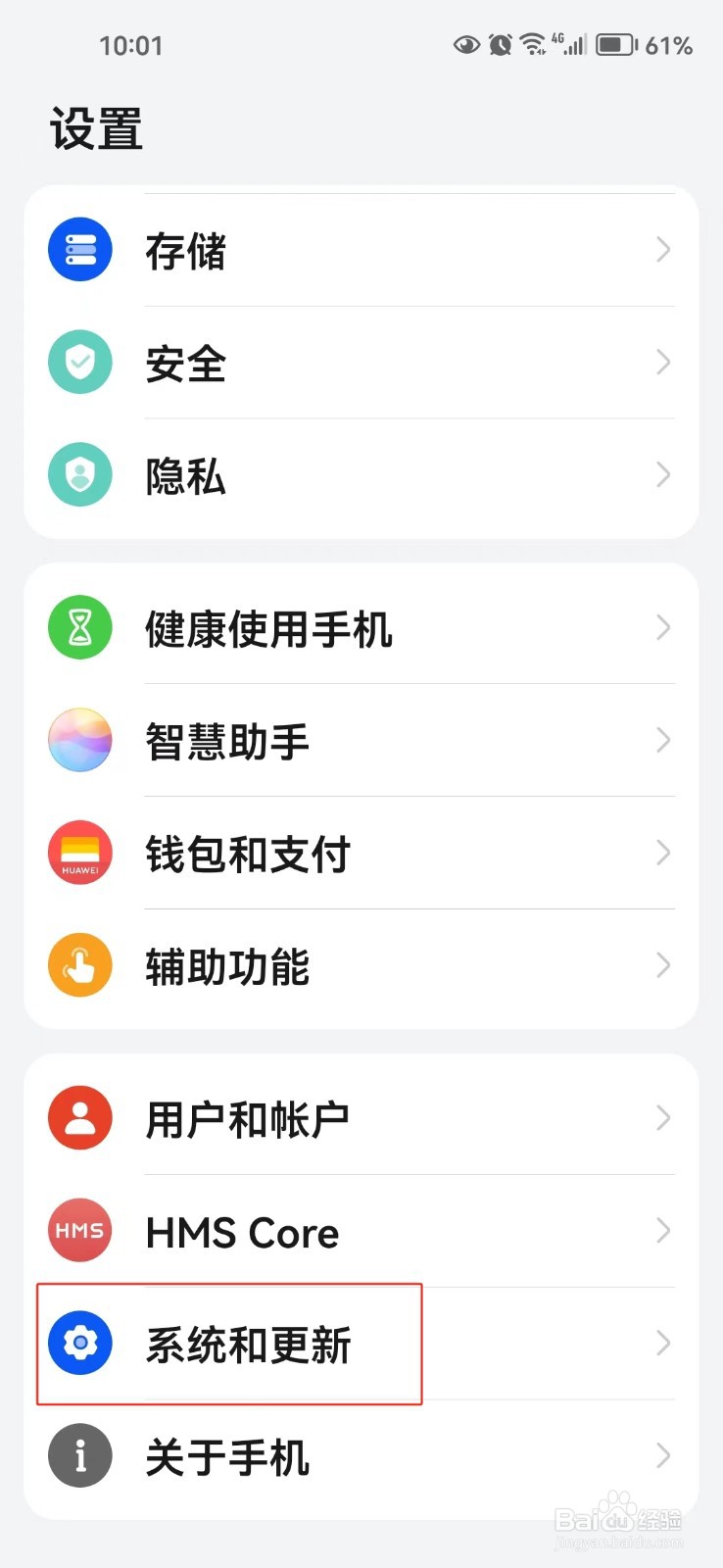The image size is (723, 1568).
Task: Go to 隐私 privacy settings
Action: [x=361, y=476]
